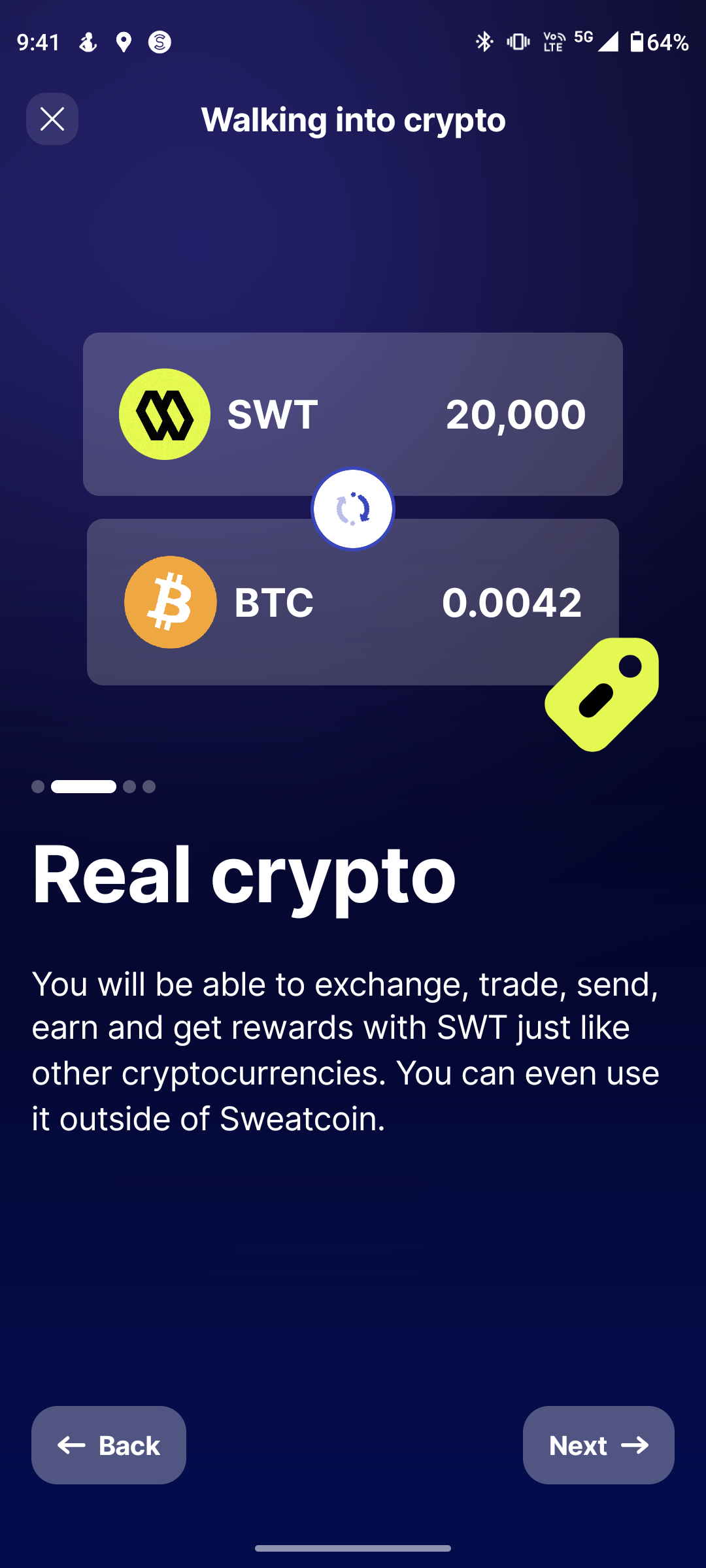Image resolution: width=706 pixels, height=1568 pixels.
Task: Close the Walking into crypto intro
Action: point(52,119)
